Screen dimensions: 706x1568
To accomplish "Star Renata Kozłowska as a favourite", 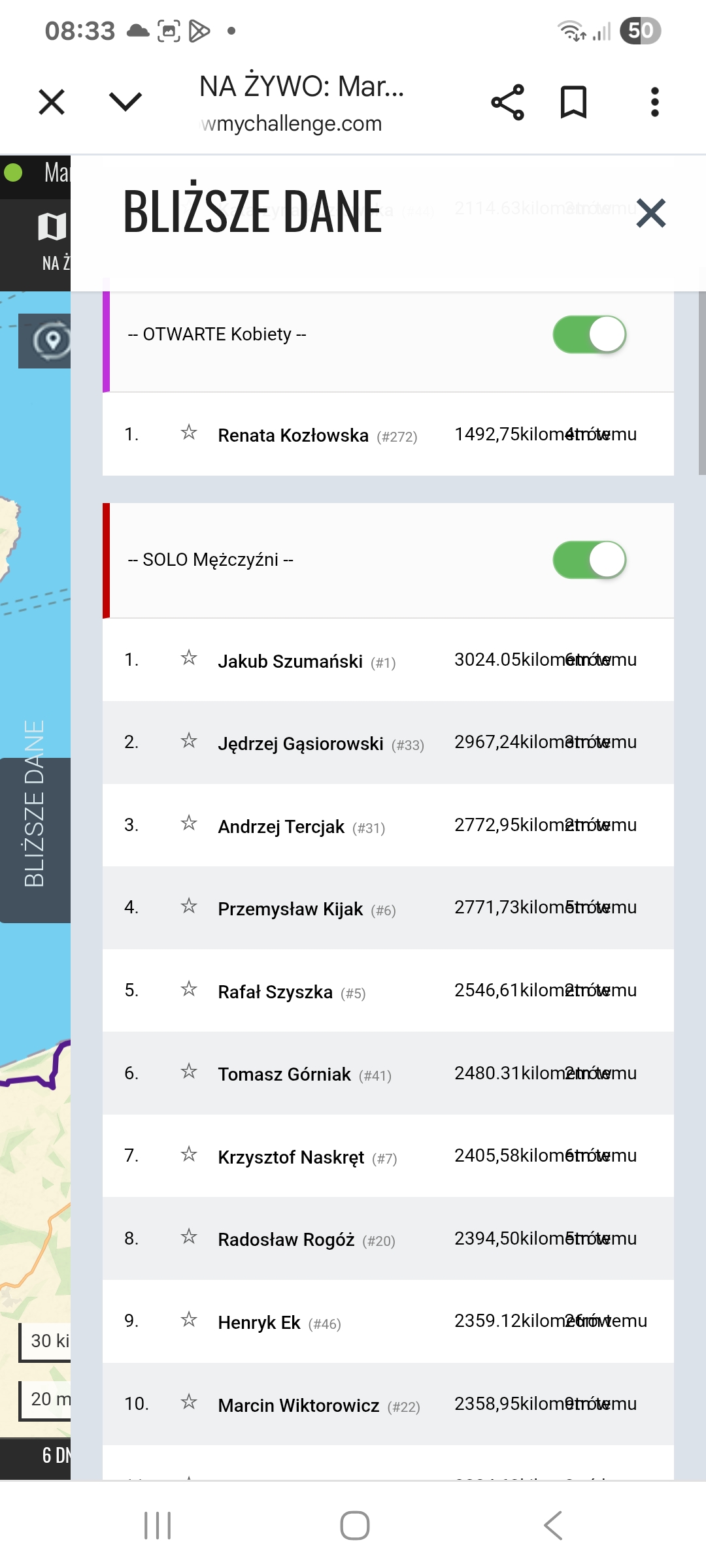I will [x=189, y=433].
